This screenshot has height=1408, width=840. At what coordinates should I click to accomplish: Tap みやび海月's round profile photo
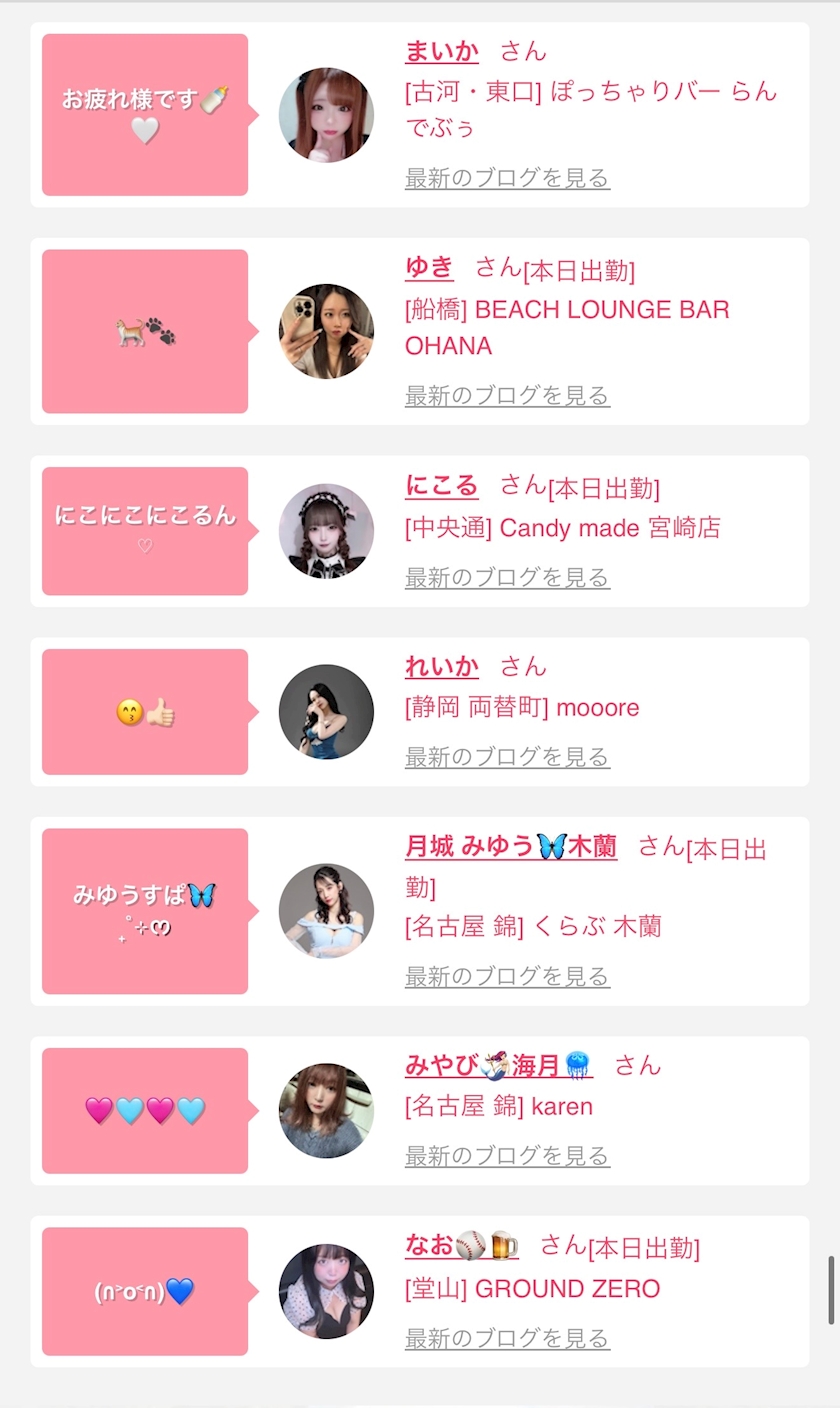pyautogui.click(x=326, y=1111)
